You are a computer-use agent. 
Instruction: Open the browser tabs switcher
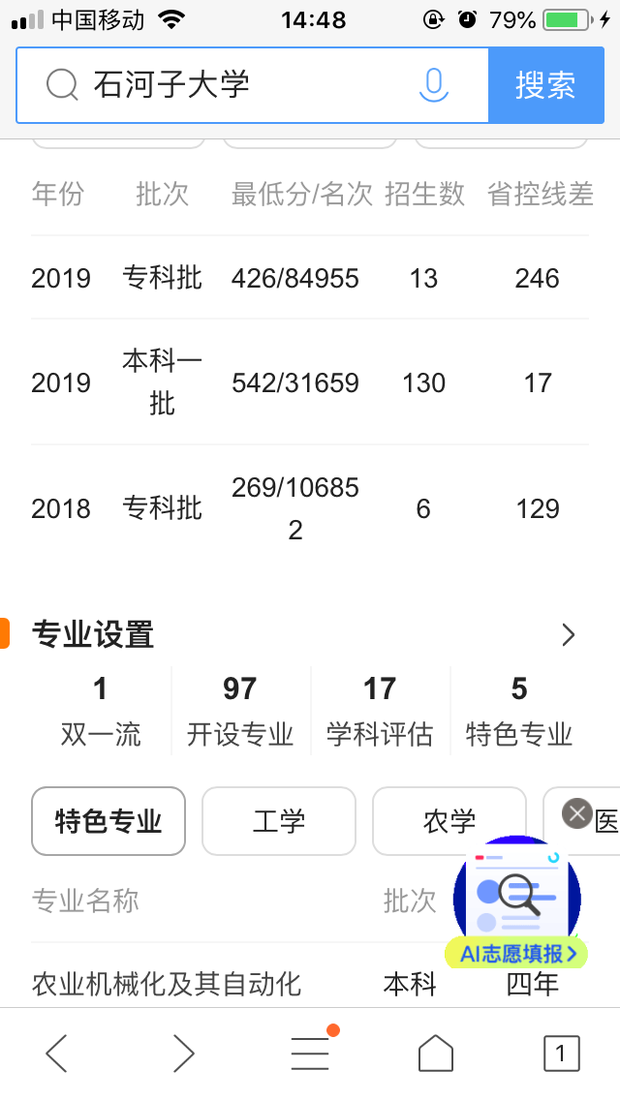[x=561, y=1053]
